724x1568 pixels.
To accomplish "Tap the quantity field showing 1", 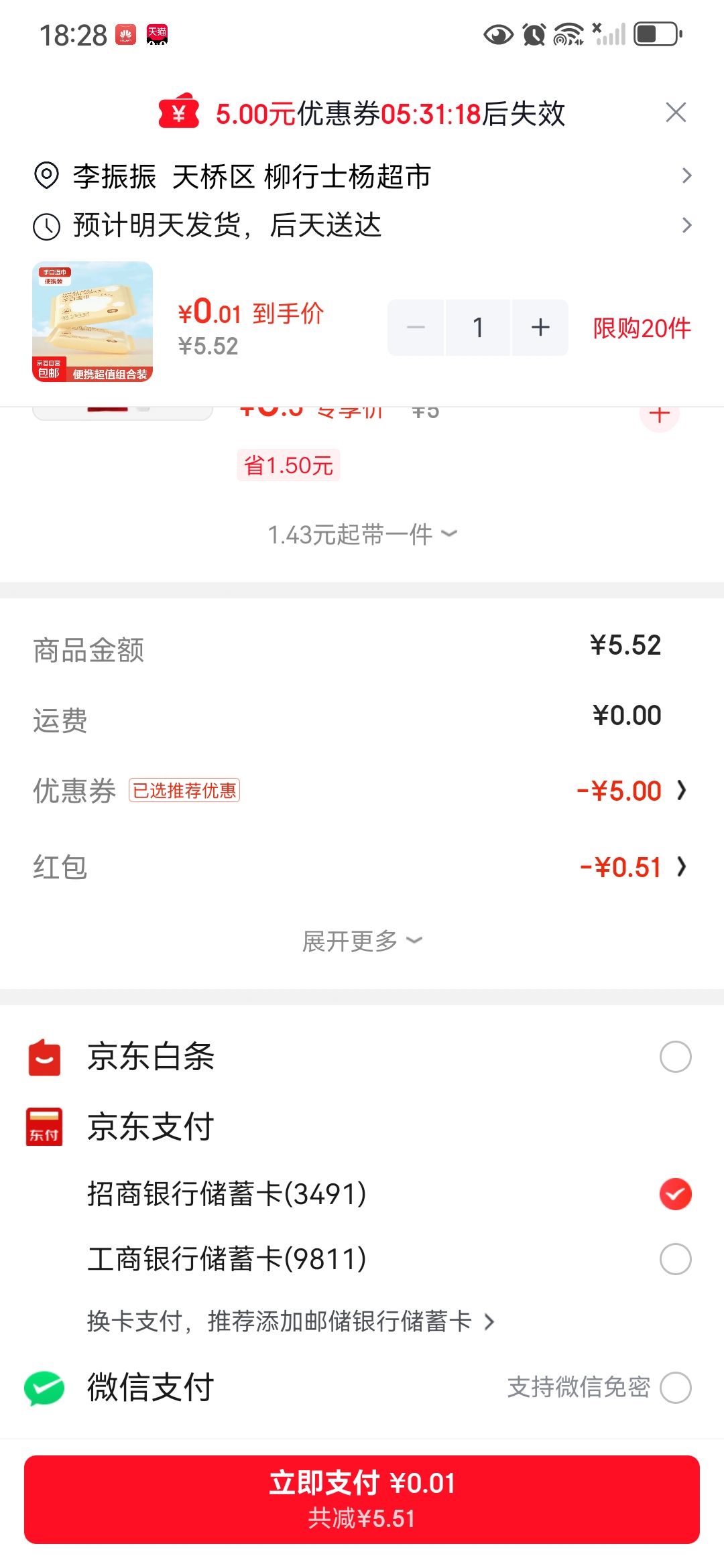I will [x=478, y=328].
